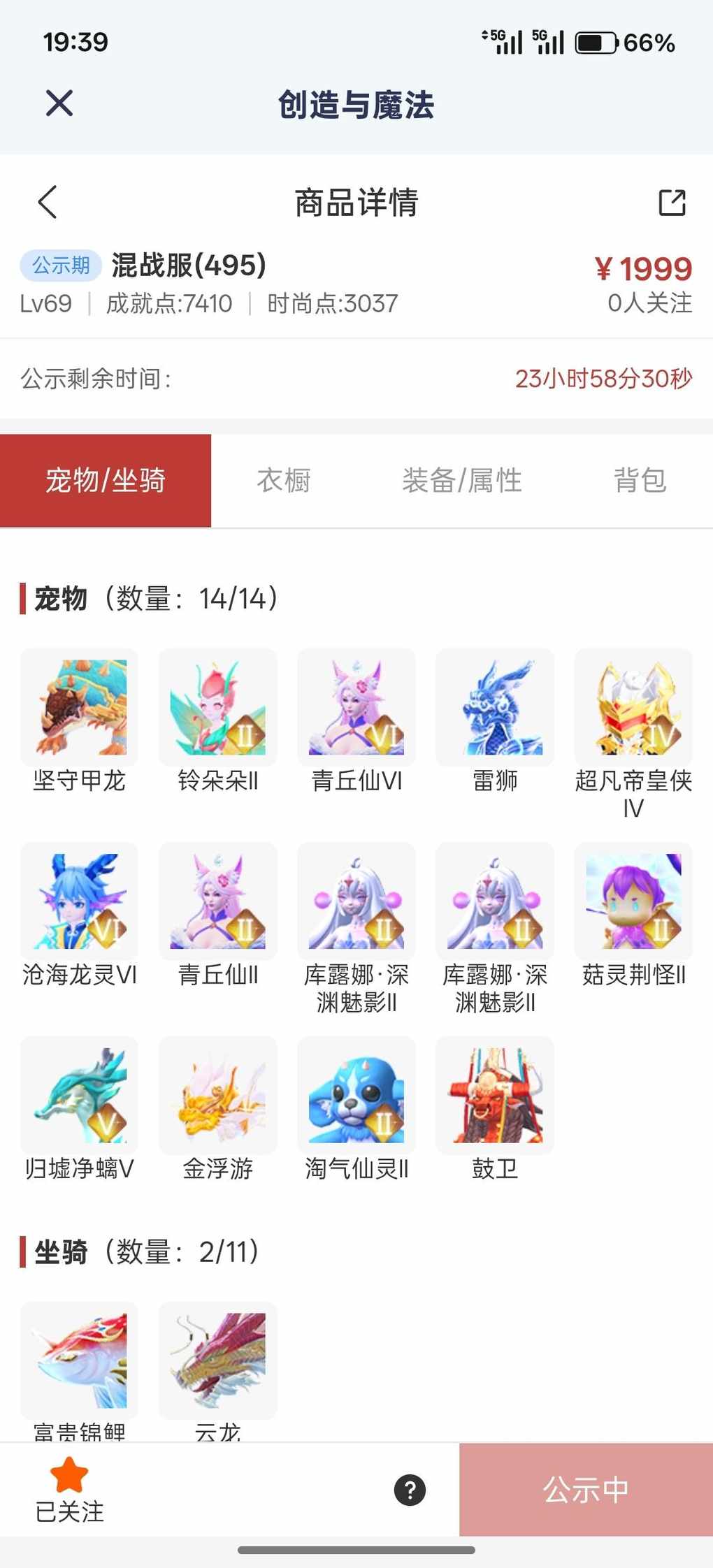Check the 雷狮 pet details

[495, 708]
